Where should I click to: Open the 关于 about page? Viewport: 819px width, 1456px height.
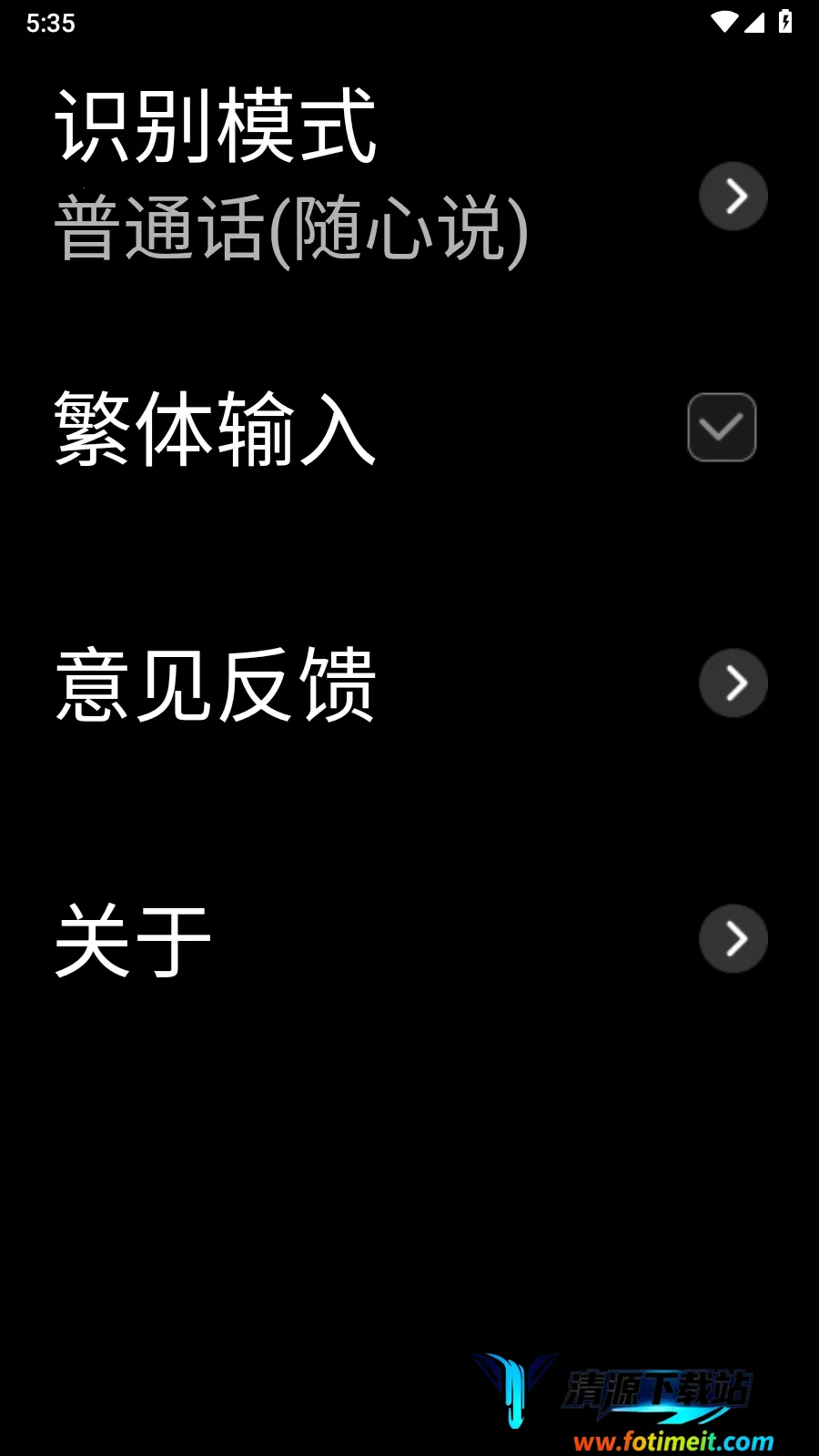[x=733, y=938]
